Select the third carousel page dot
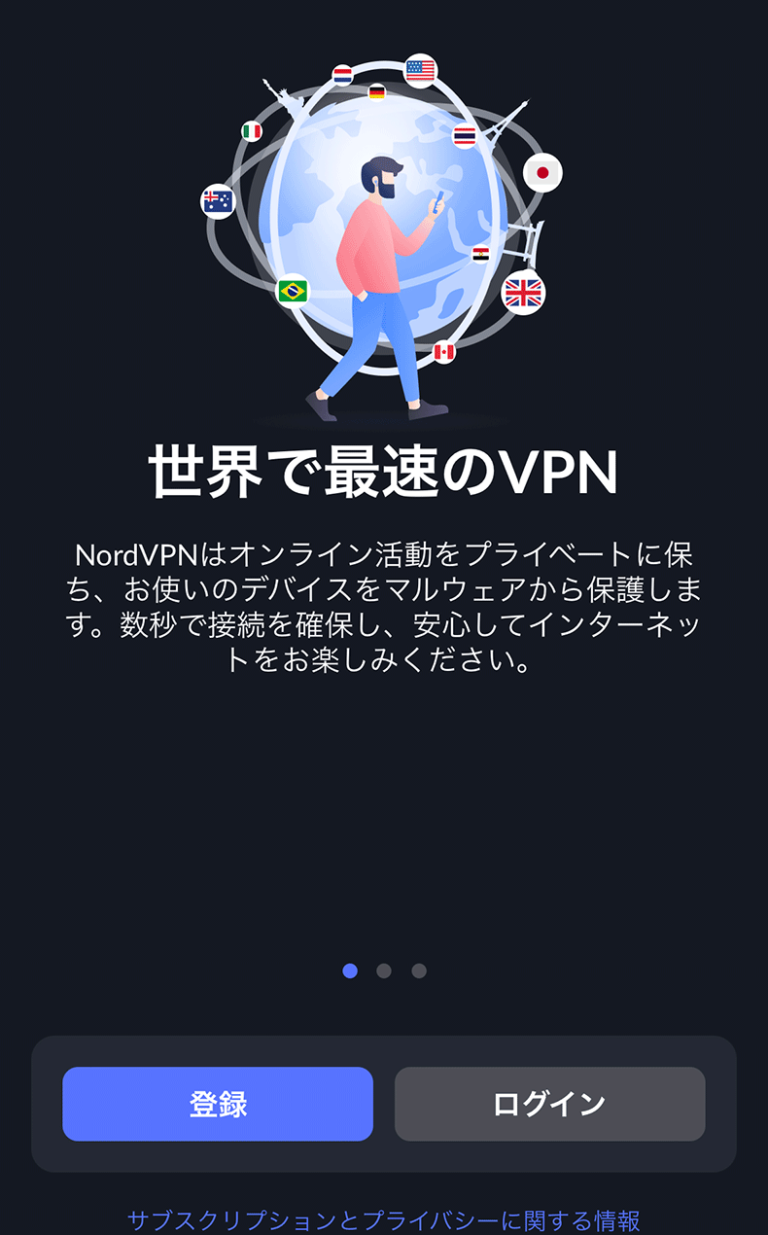This screenshot has width=768, height=1235. click(417, 969)
